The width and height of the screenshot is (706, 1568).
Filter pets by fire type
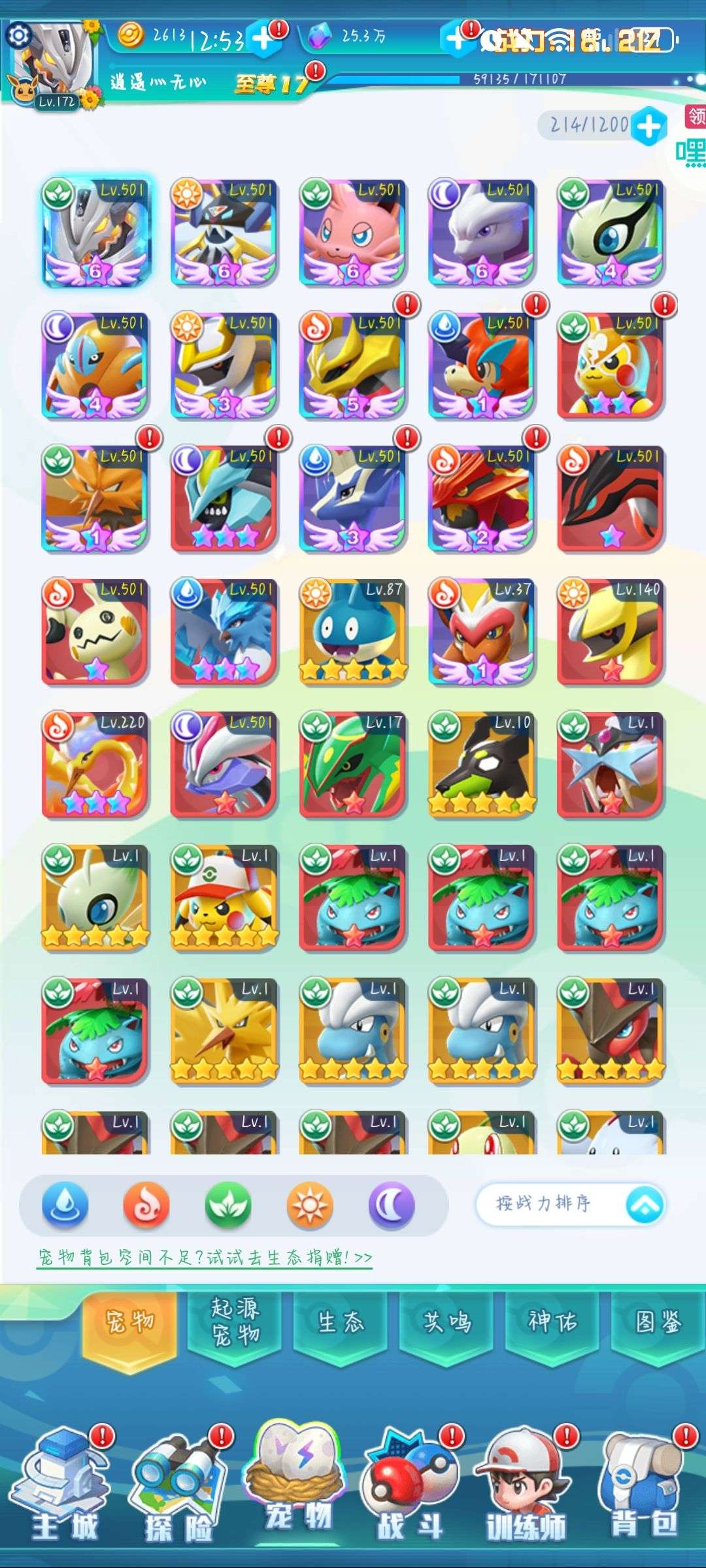coord(146,1205)
